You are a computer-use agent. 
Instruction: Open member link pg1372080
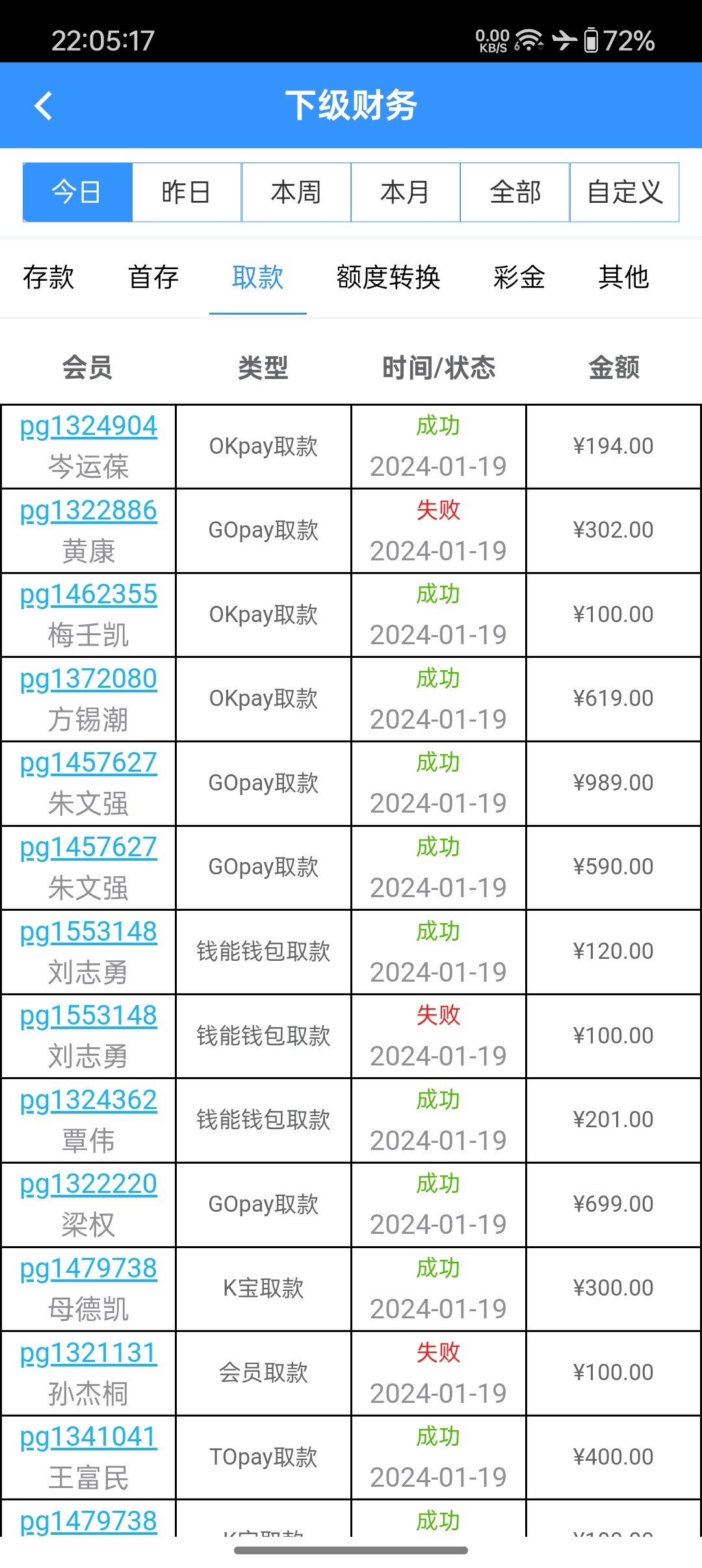pos(88,679)
